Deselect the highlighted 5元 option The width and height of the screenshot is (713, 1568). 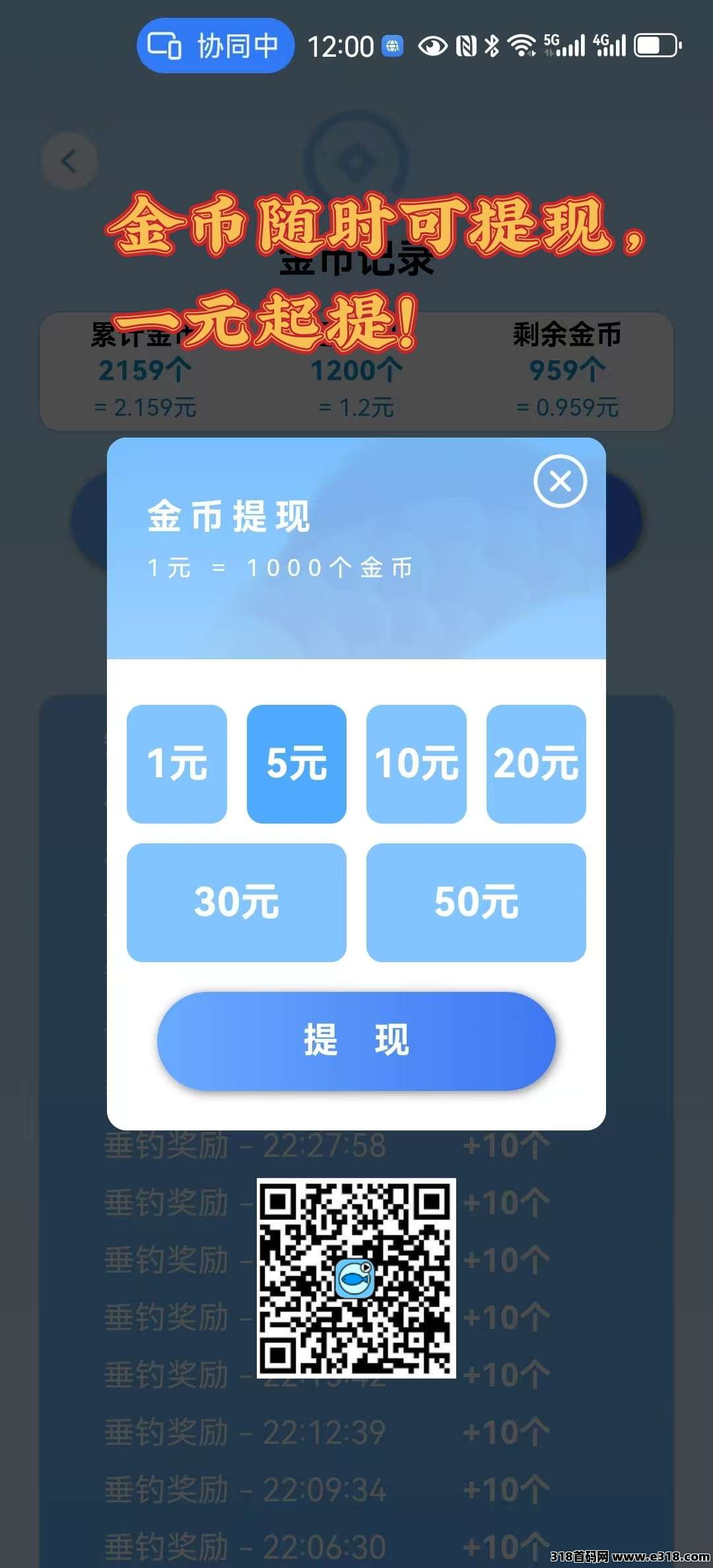(297, 762)
